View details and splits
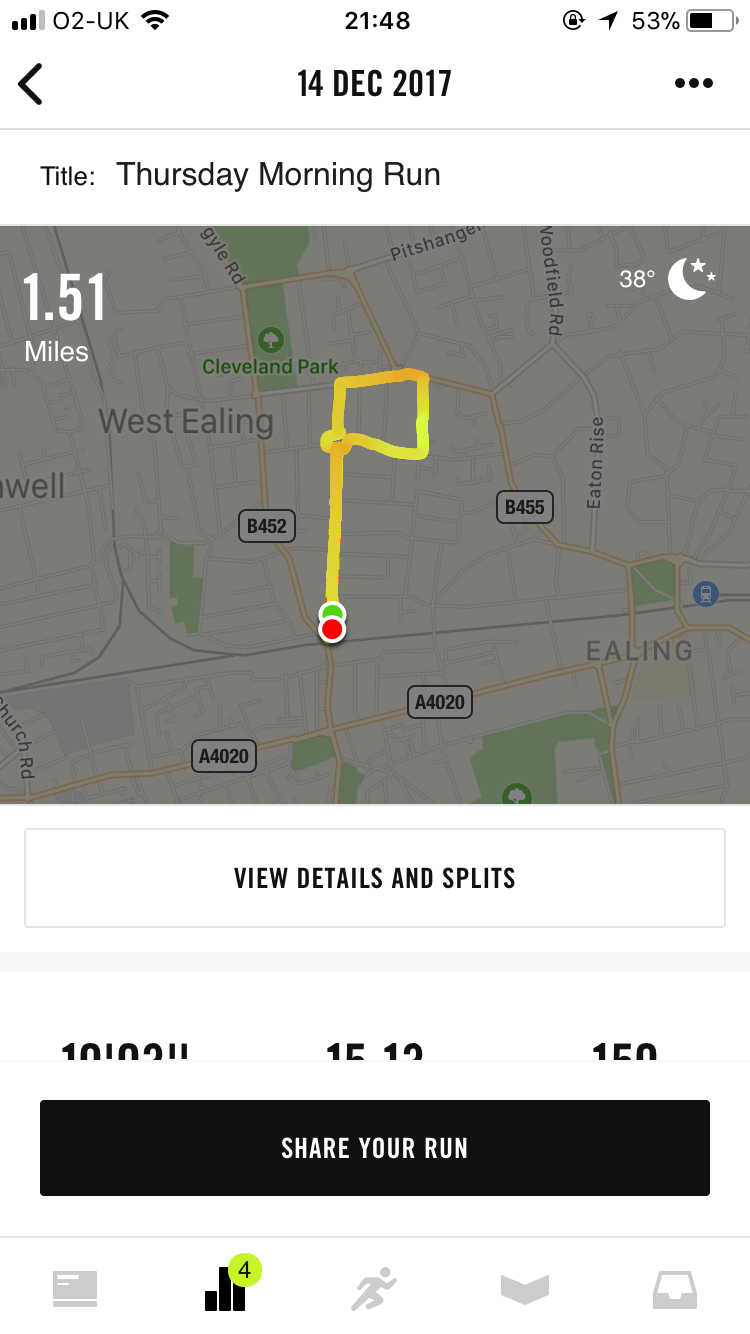This screenshot has width=750, height=1334. [x=375, y=878]
